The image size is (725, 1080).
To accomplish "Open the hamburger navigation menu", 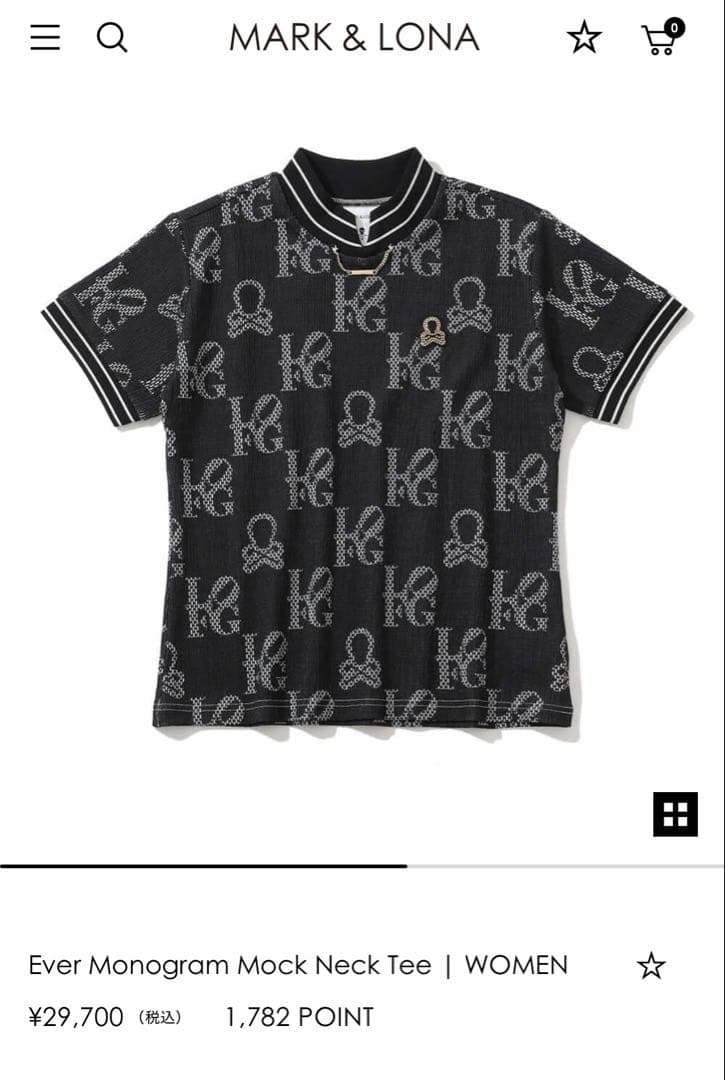I will [45, 38].
